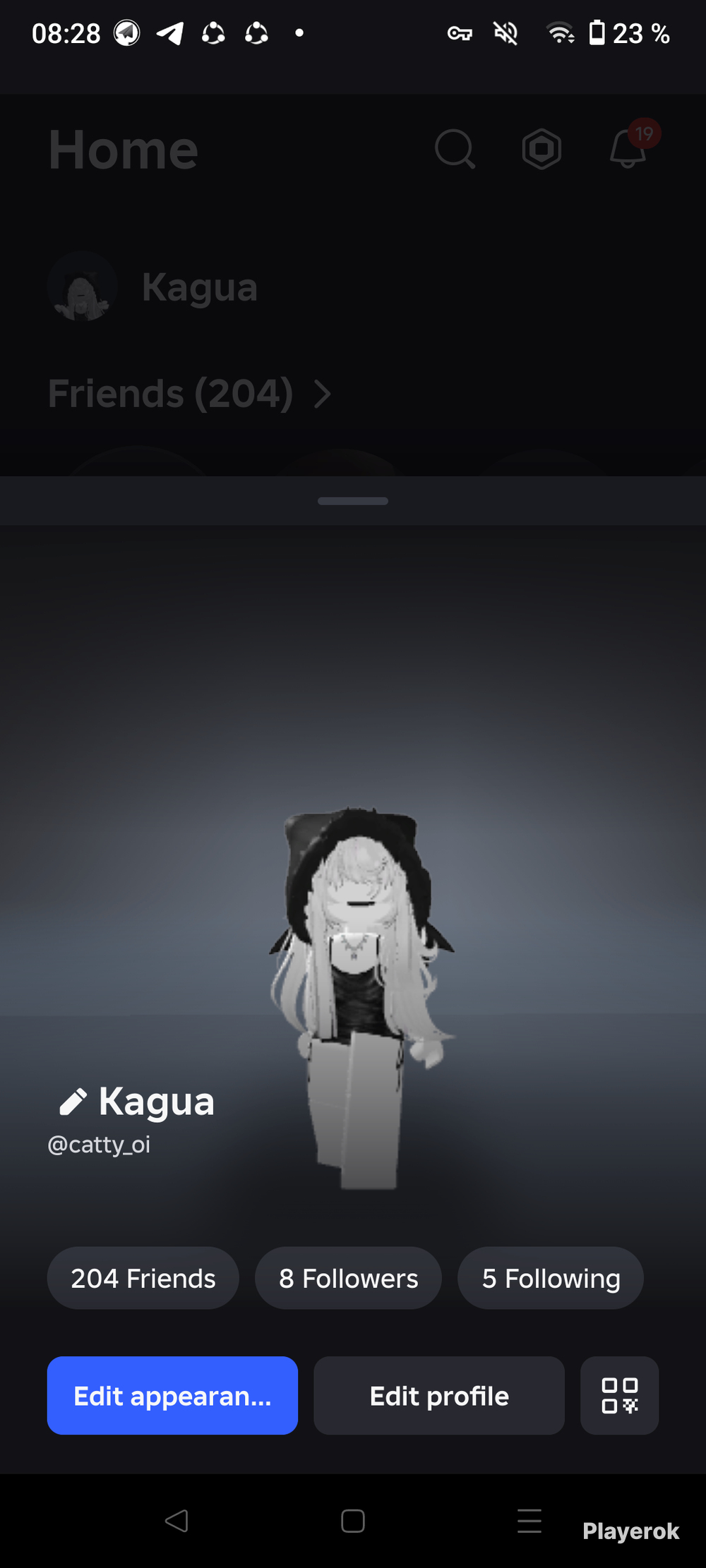This screenshot has height=1568, width=706.
Task: Tap the Edit profile button
Action: (439, 1395)
